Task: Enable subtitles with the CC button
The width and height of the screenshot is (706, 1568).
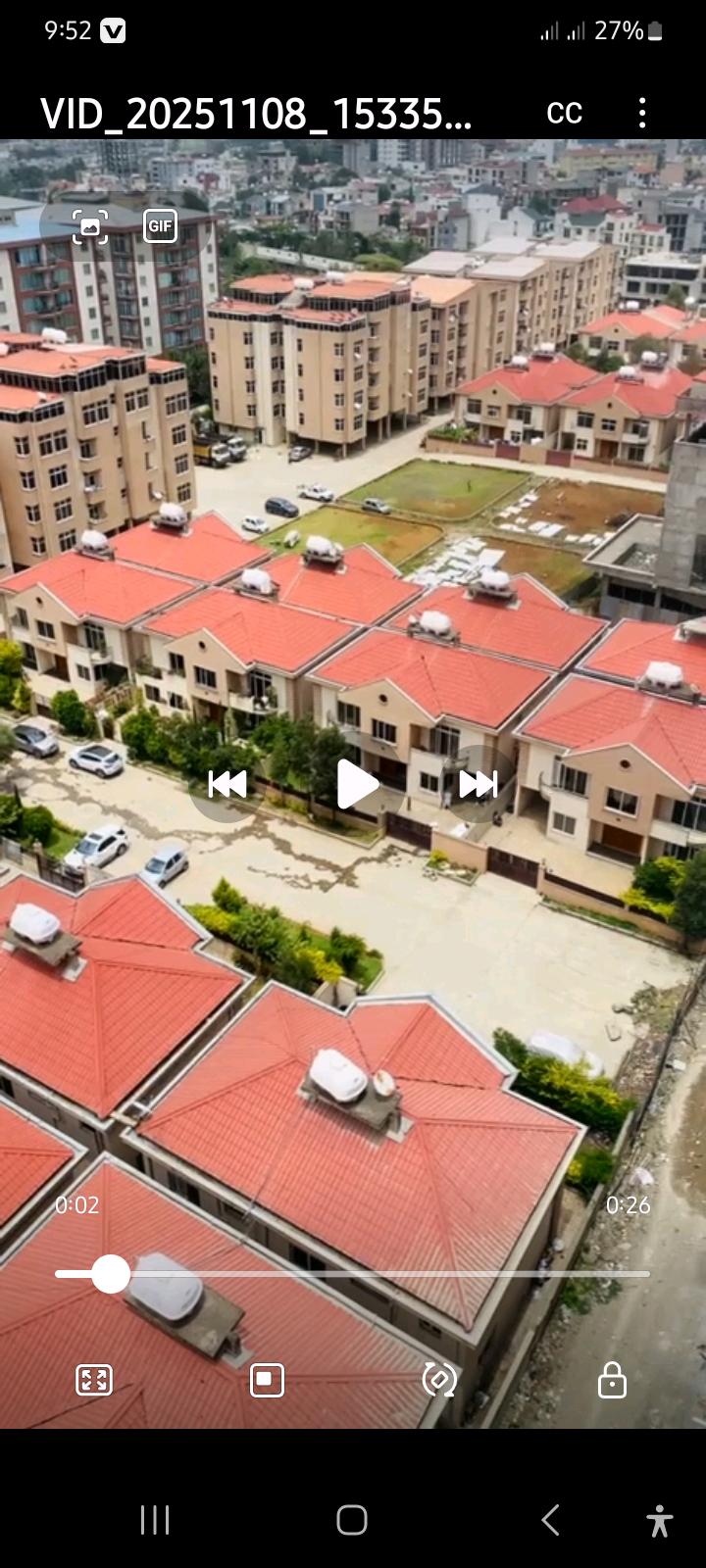Action: tap(564, 114)
